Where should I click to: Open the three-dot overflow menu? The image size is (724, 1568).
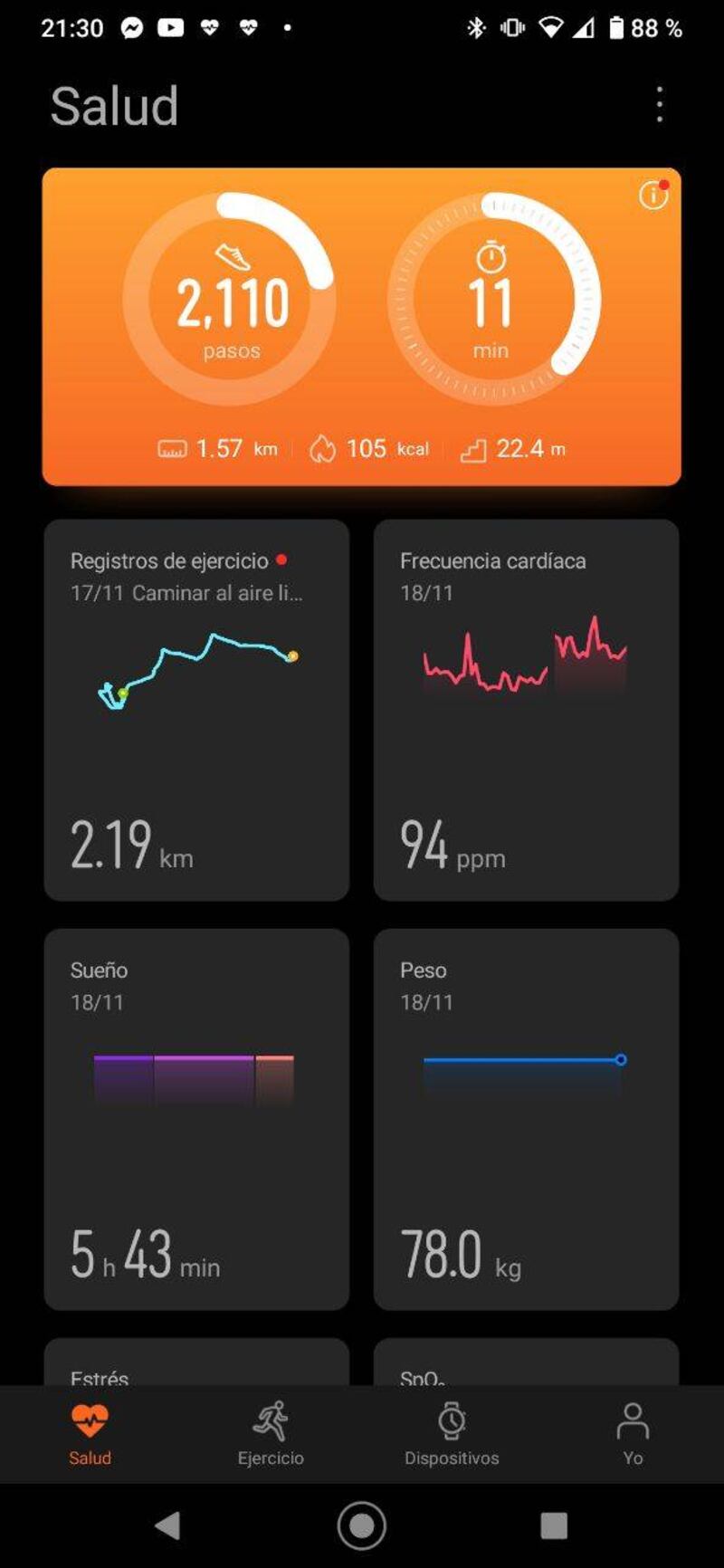[x=660, y=105]
